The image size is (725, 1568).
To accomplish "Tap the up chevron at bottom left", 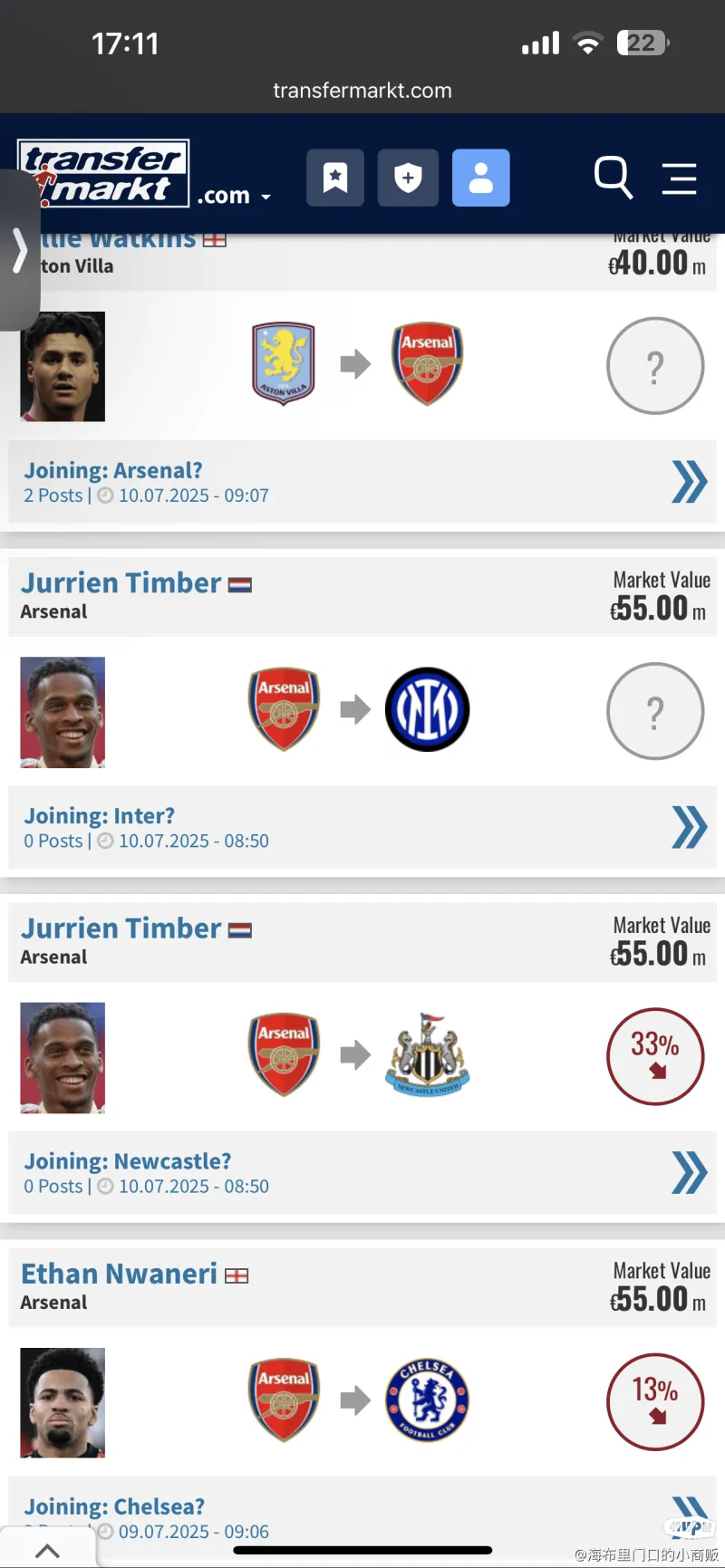I will pos(47,1551).
